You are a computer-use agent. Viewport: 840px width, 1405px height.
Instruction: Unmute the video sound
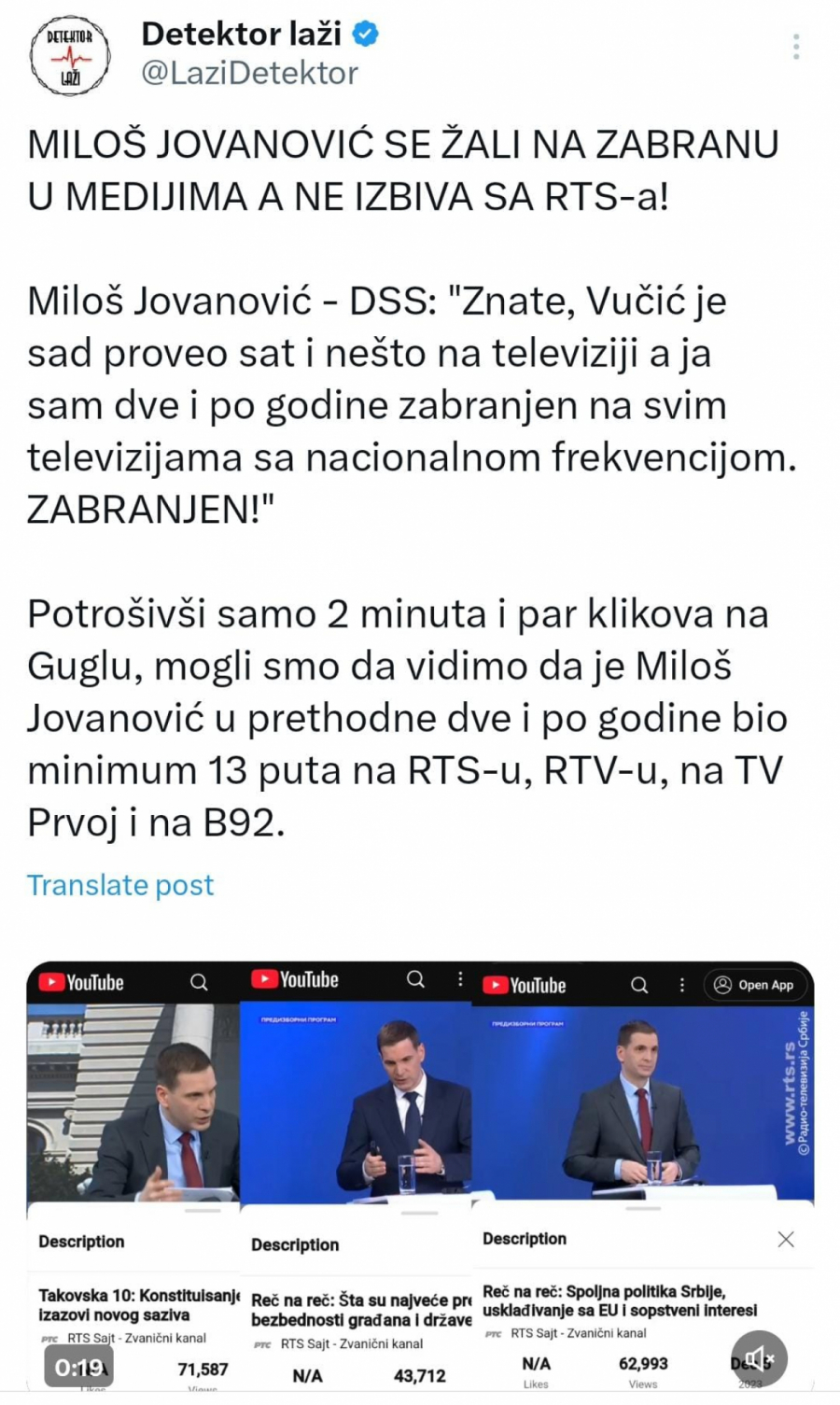(759, 1358)
